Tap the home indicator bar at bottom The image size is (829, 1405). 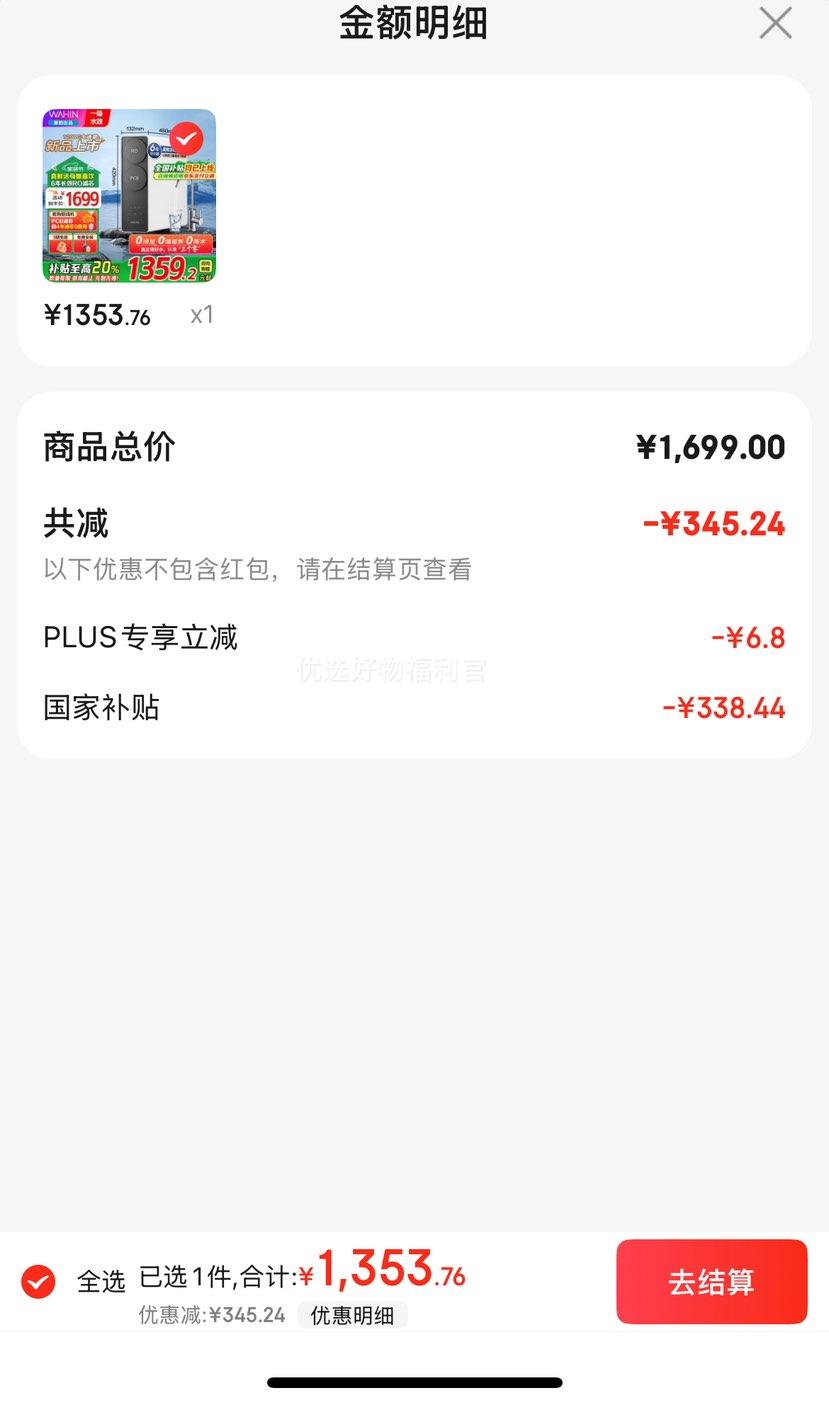[414, 1381]
